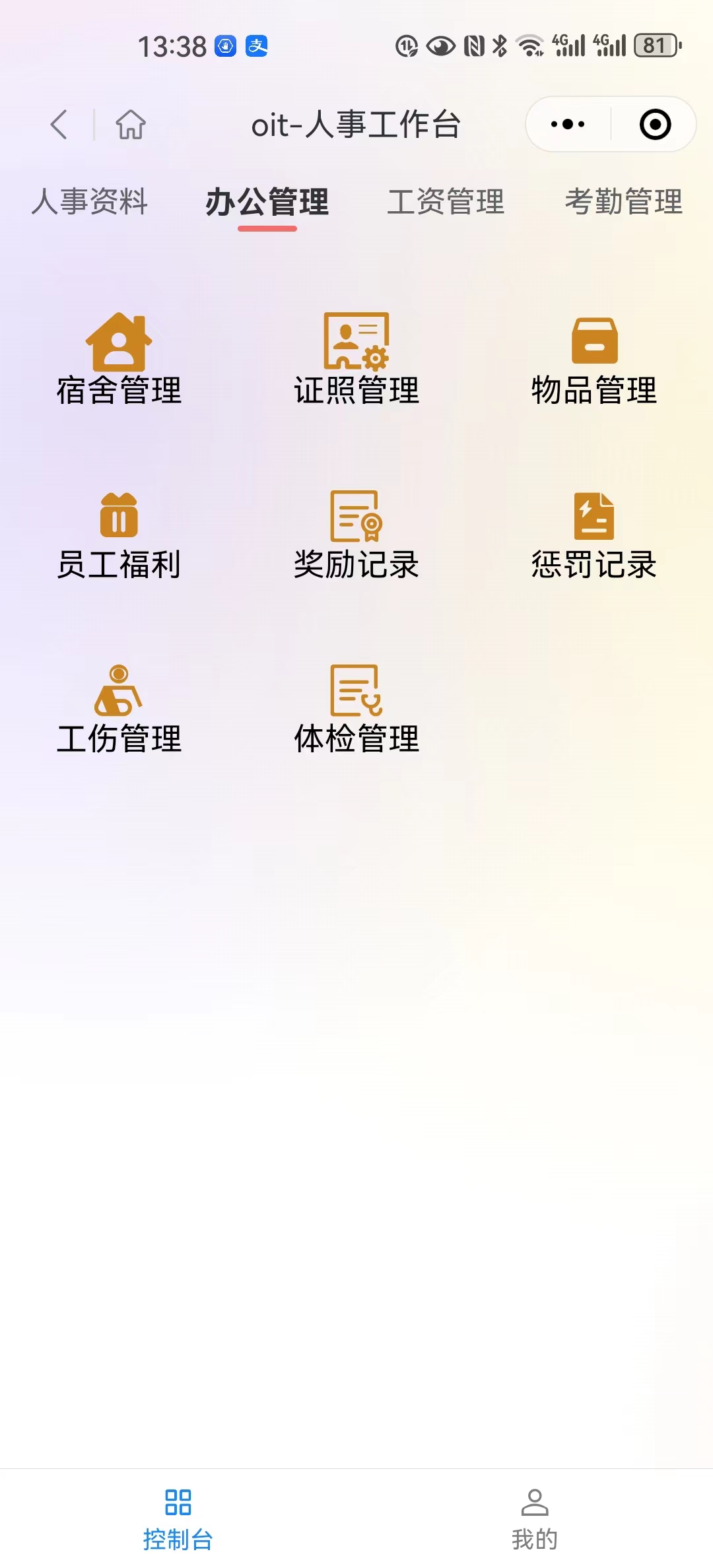Switch to the 工资管理 tab

[x=446, y=202]
